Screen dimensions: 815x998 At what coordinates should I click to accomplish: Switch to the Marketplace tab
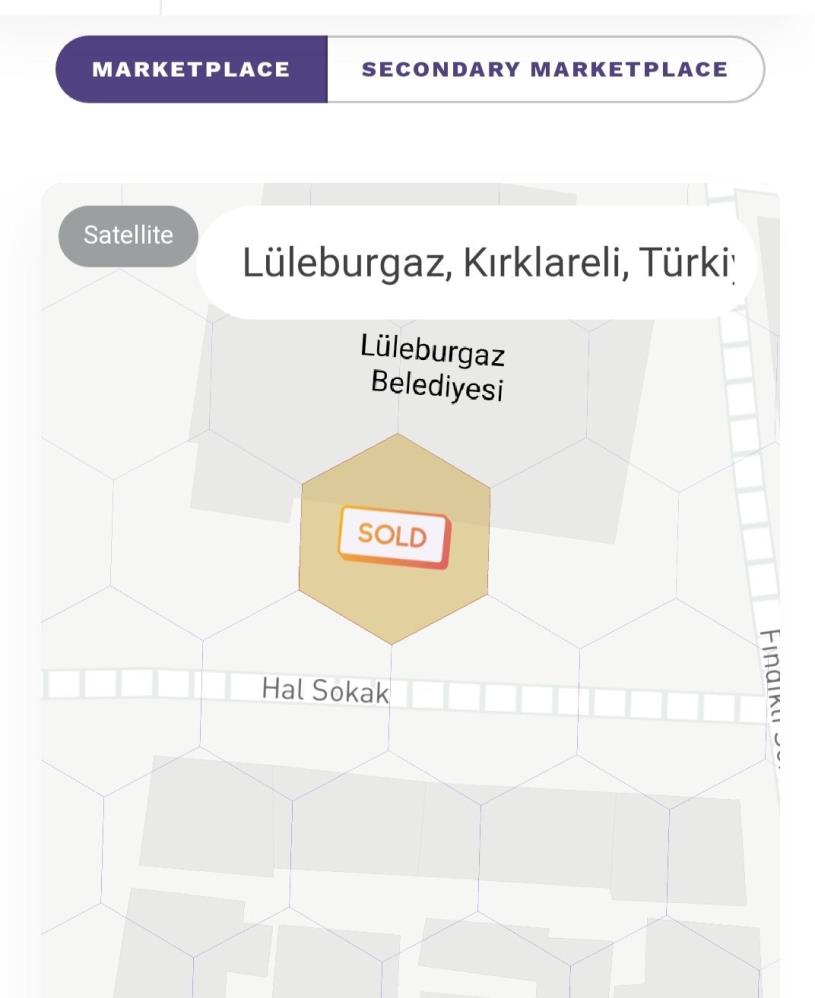191,70
